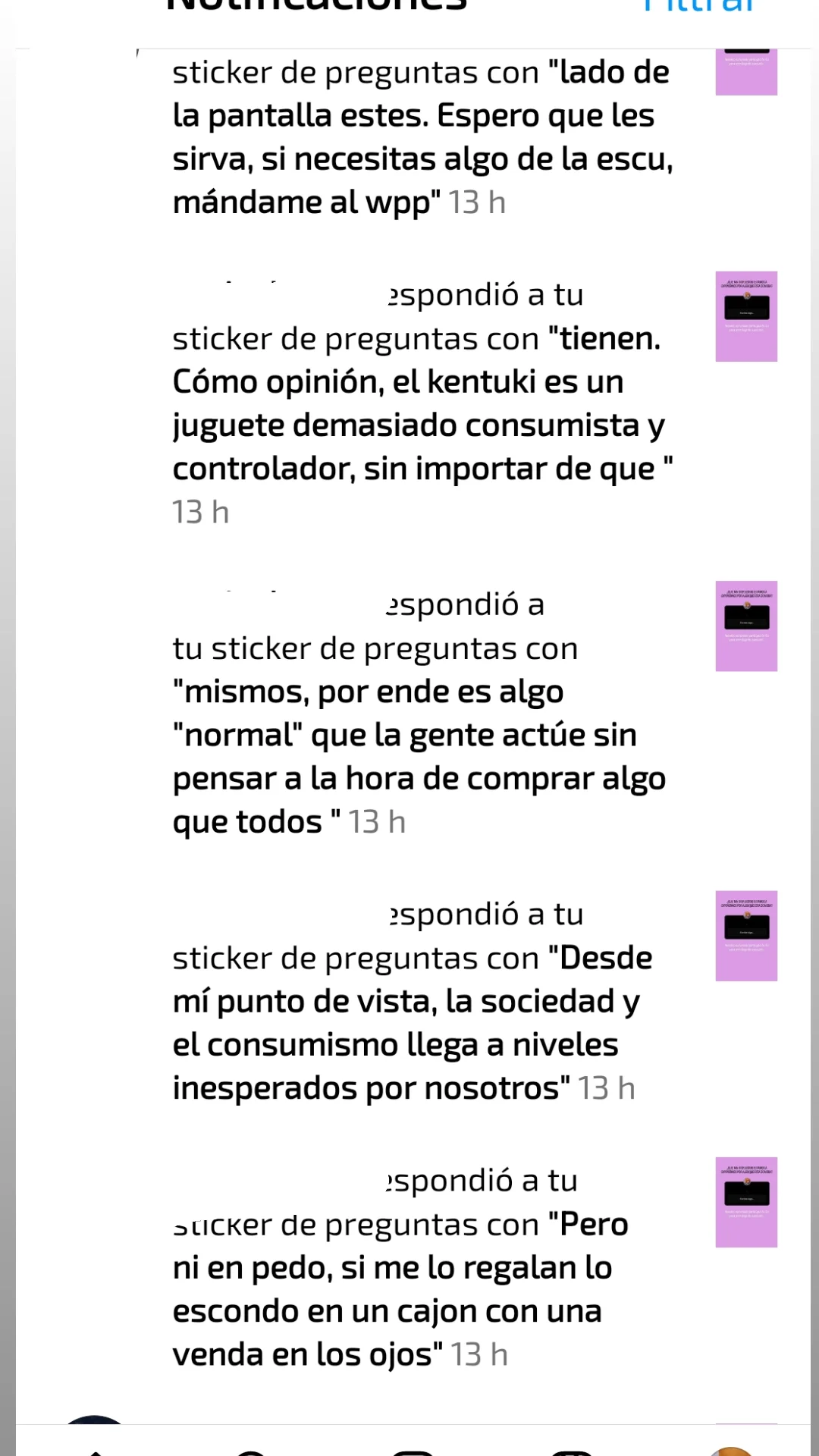This screenshot has height=1456, width=819.
Task: View story thumbnail beside "Desde mí punto" reply
Action: coord(746,936)
